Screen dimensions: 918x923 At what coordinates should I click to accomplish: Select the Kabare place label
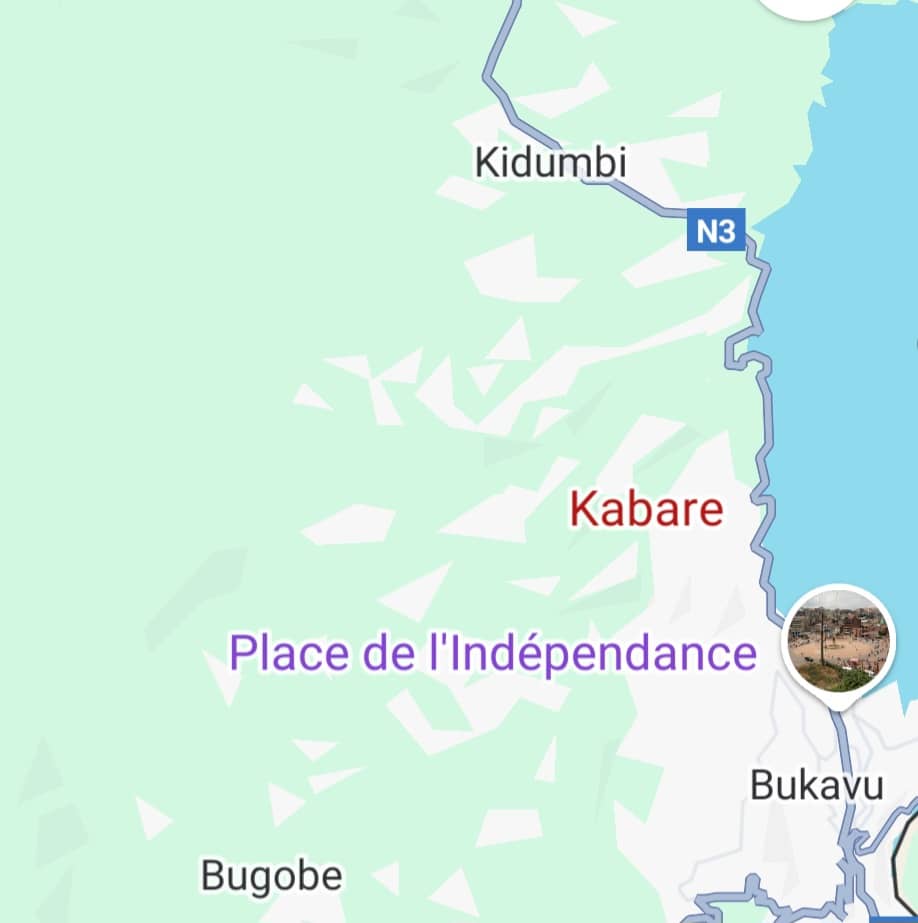[x=646, y=510]
